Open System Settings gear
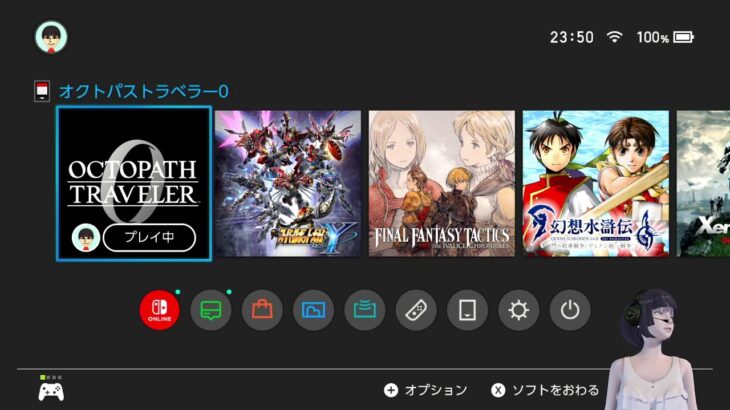The height and width of the screenshot is (410, 730). [x=518, y=310]
